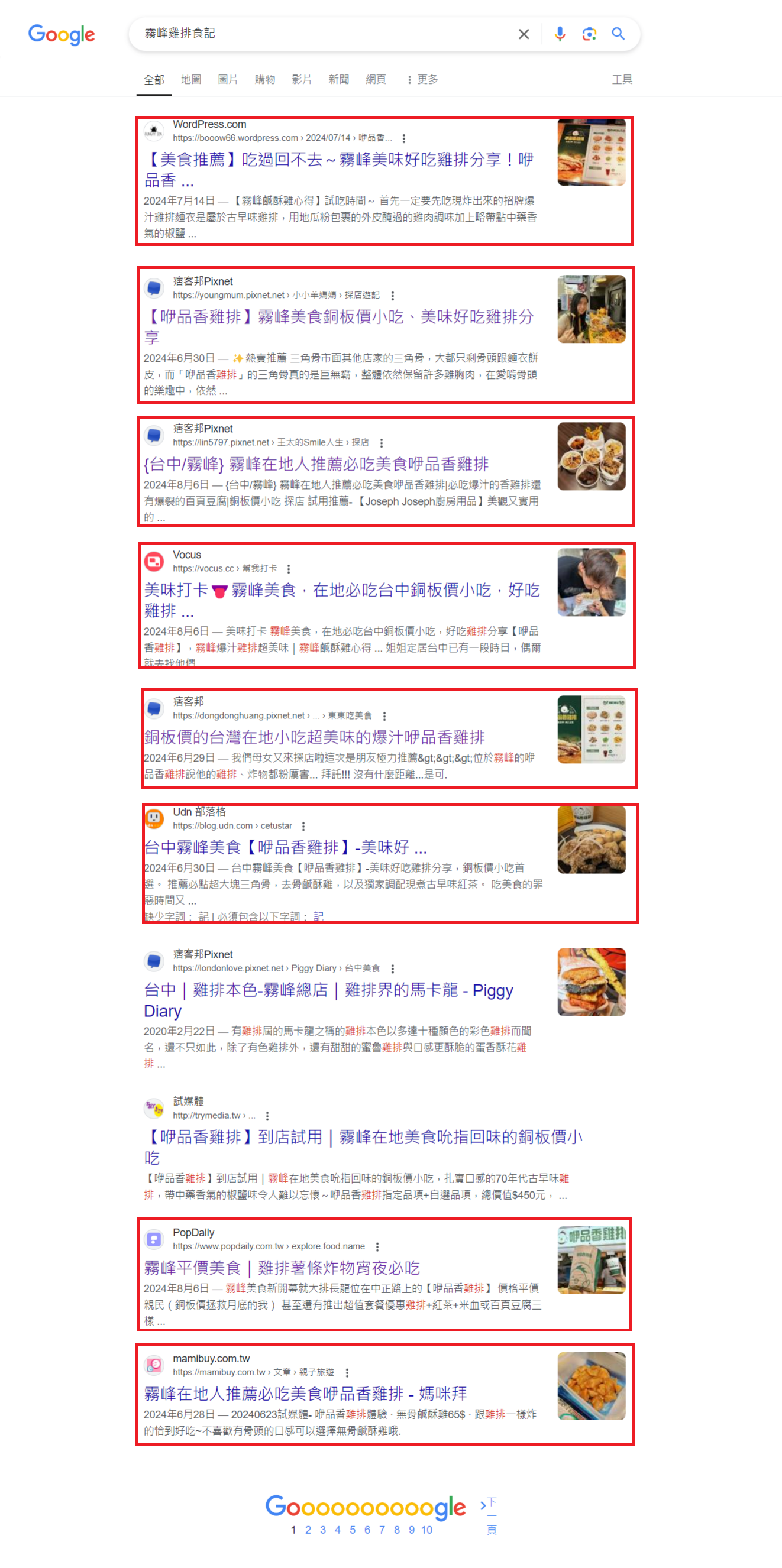Viewport: 782px width, 1568px height.
Task: Open Google Lens image search
Action: [x=589, y=34]
